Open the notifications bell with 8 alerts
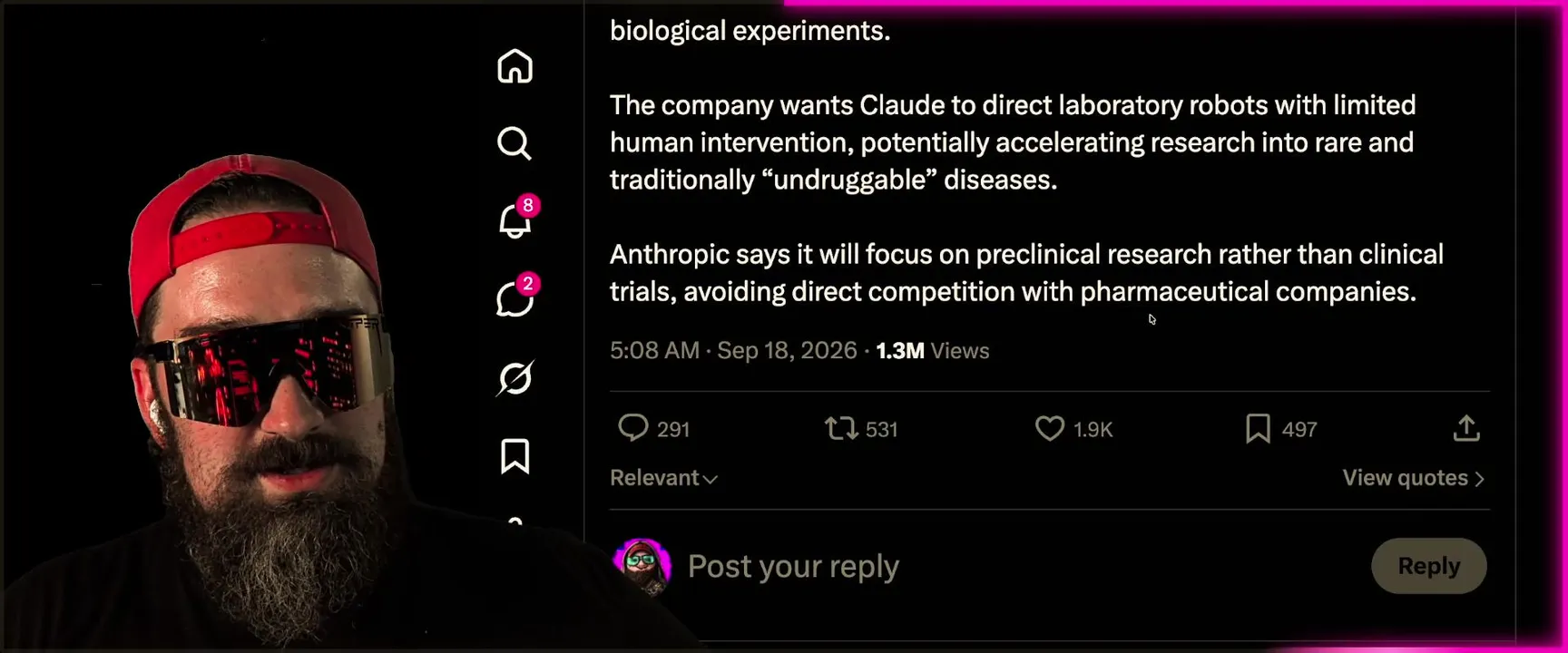 [x=516, y=219]
